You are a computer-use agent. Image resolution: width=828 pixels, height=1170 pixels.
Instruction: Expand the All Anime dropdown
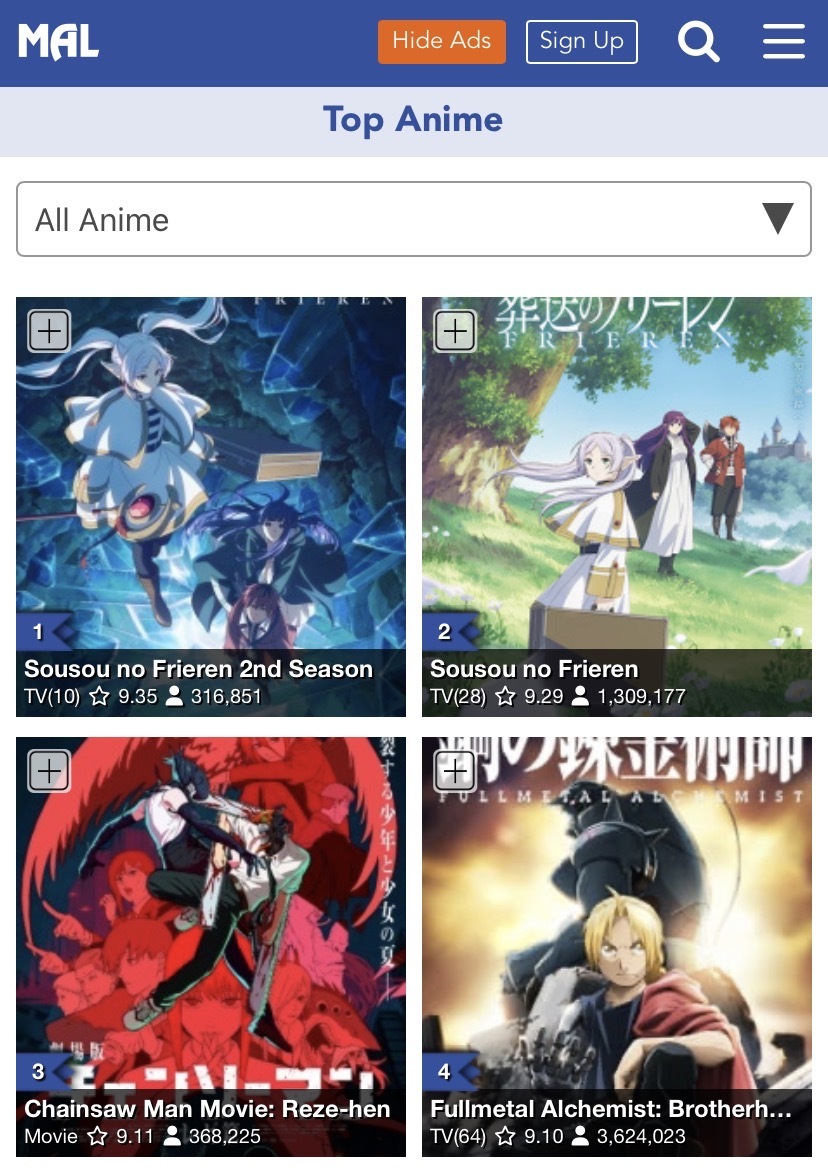click(414, 219)
